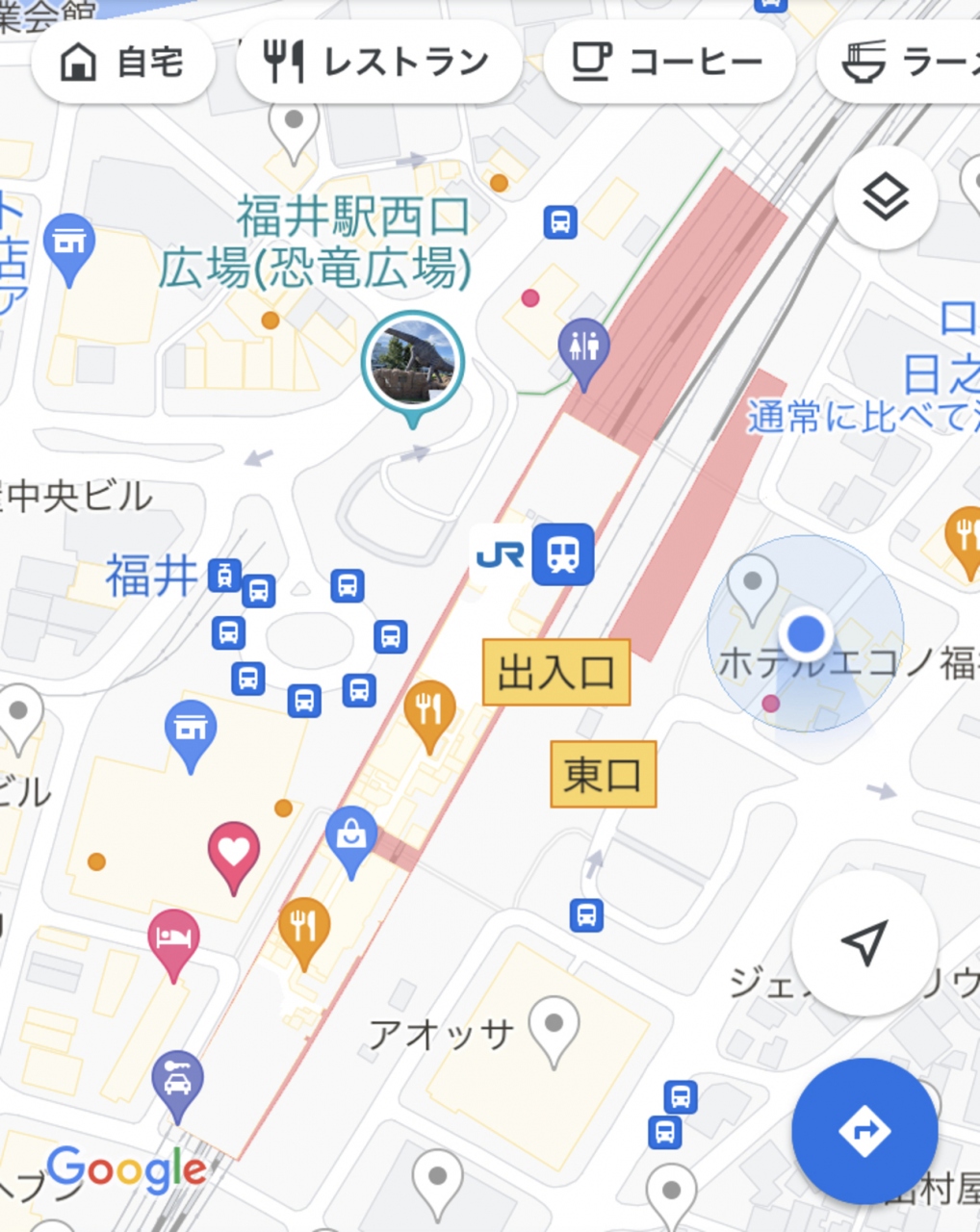Tap the JR station marker
The height and width of the screenshot is (1232, 980).
tap(562, 554)
